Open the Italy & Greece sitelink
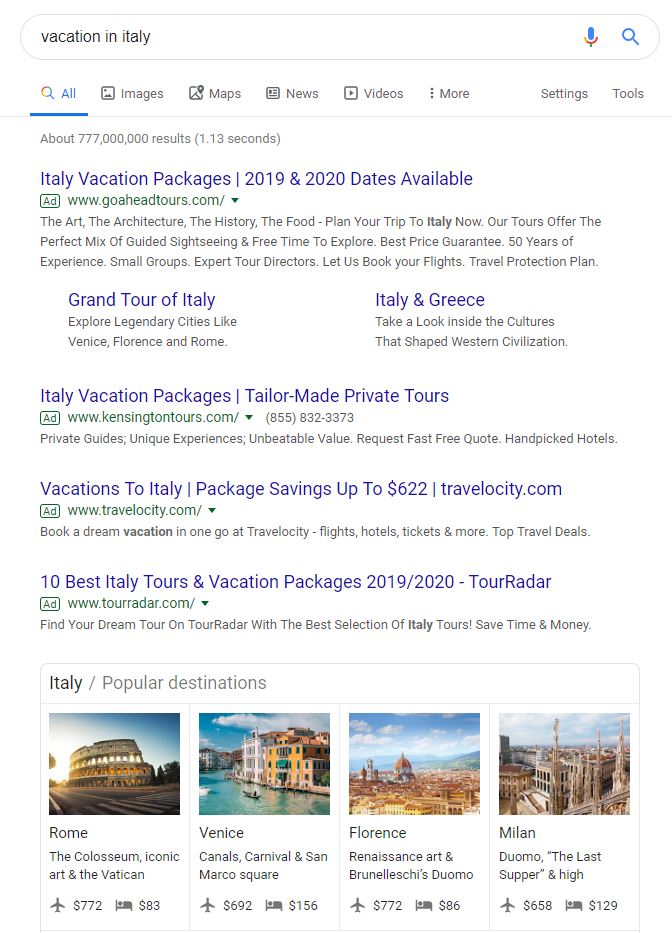Viewport: 672px width, 933px height. point(430,300)
